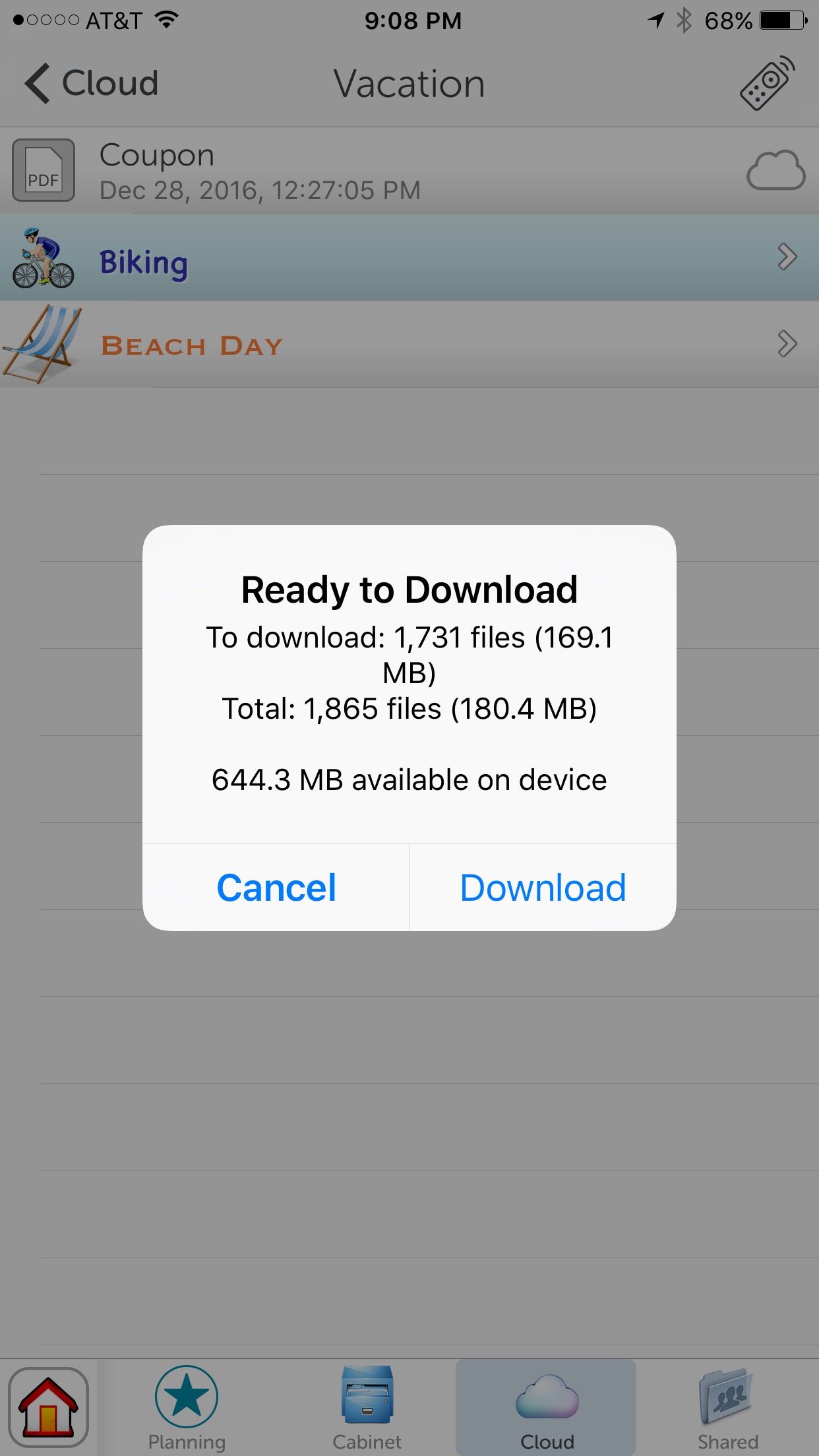The image size is (819, 1456).
Task: Confirm the download of 1,731 files
Action: point(543,888)
